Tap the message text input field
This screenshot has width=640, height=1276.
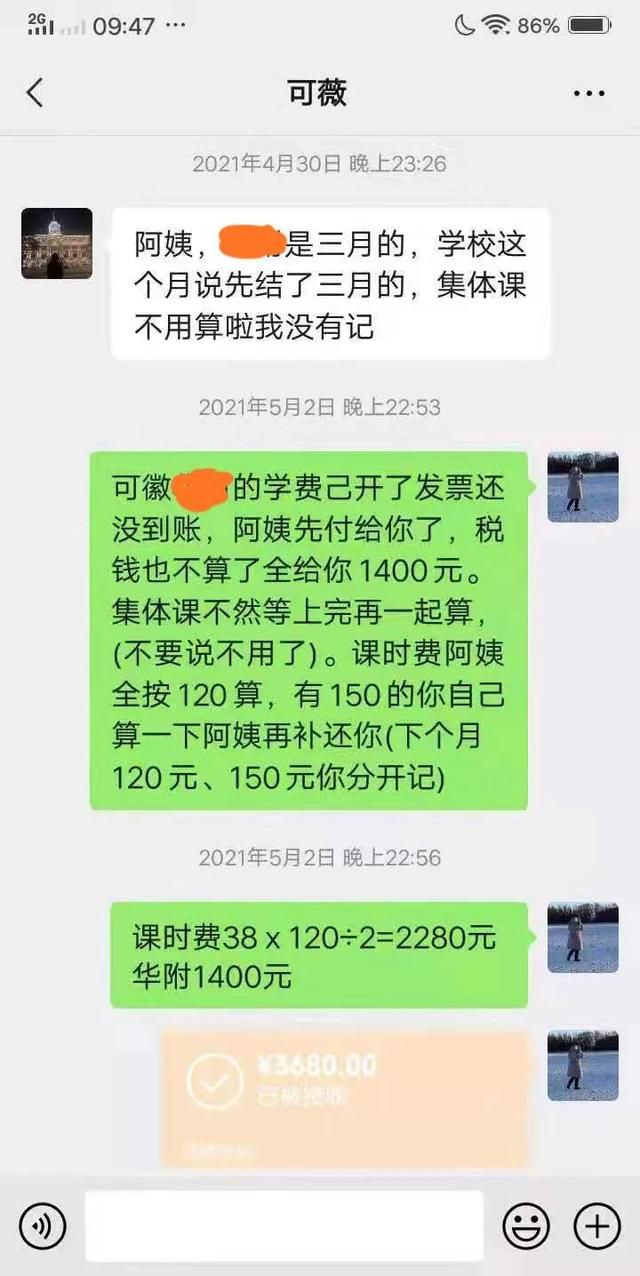(284, 1225)
